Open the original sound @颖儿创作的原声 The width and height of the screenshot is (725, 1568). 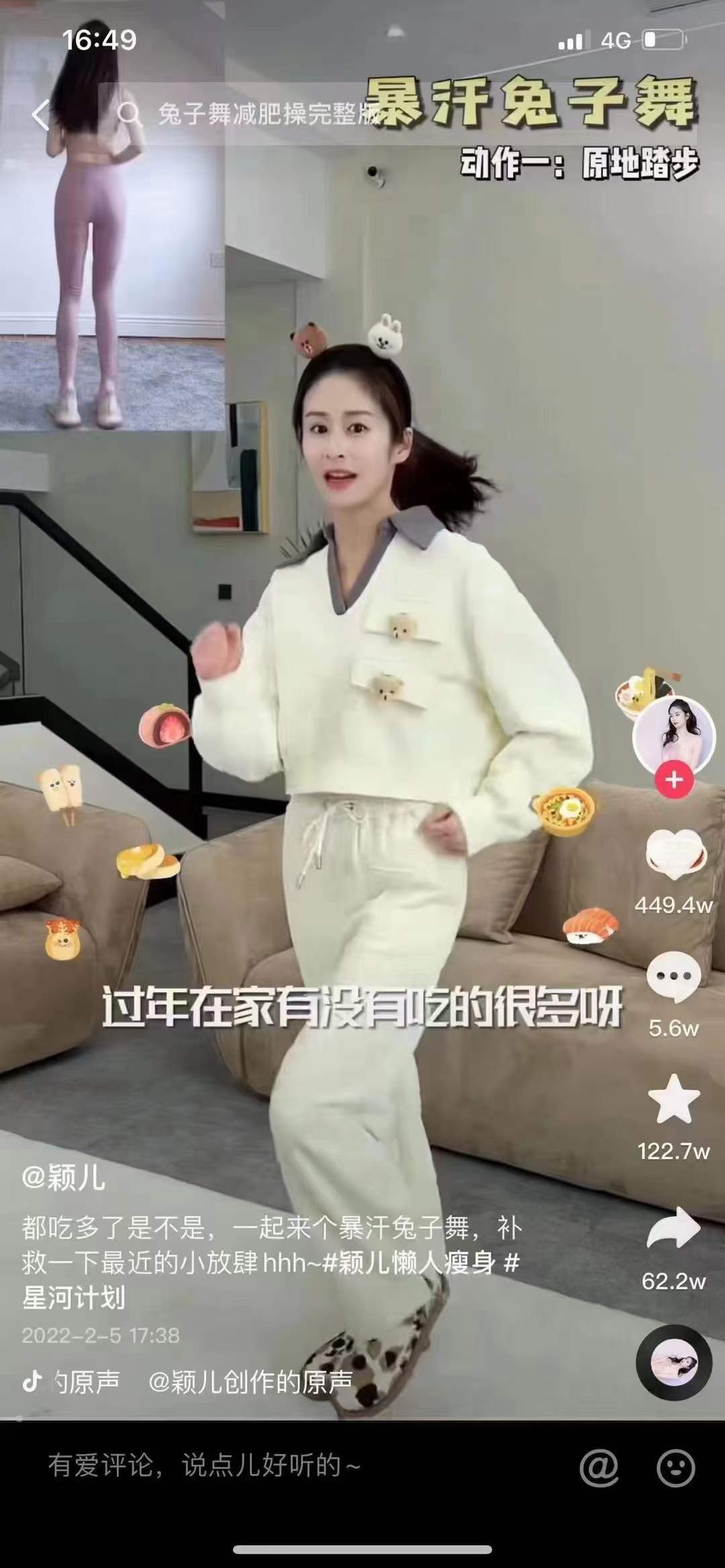coord(250,1381)
